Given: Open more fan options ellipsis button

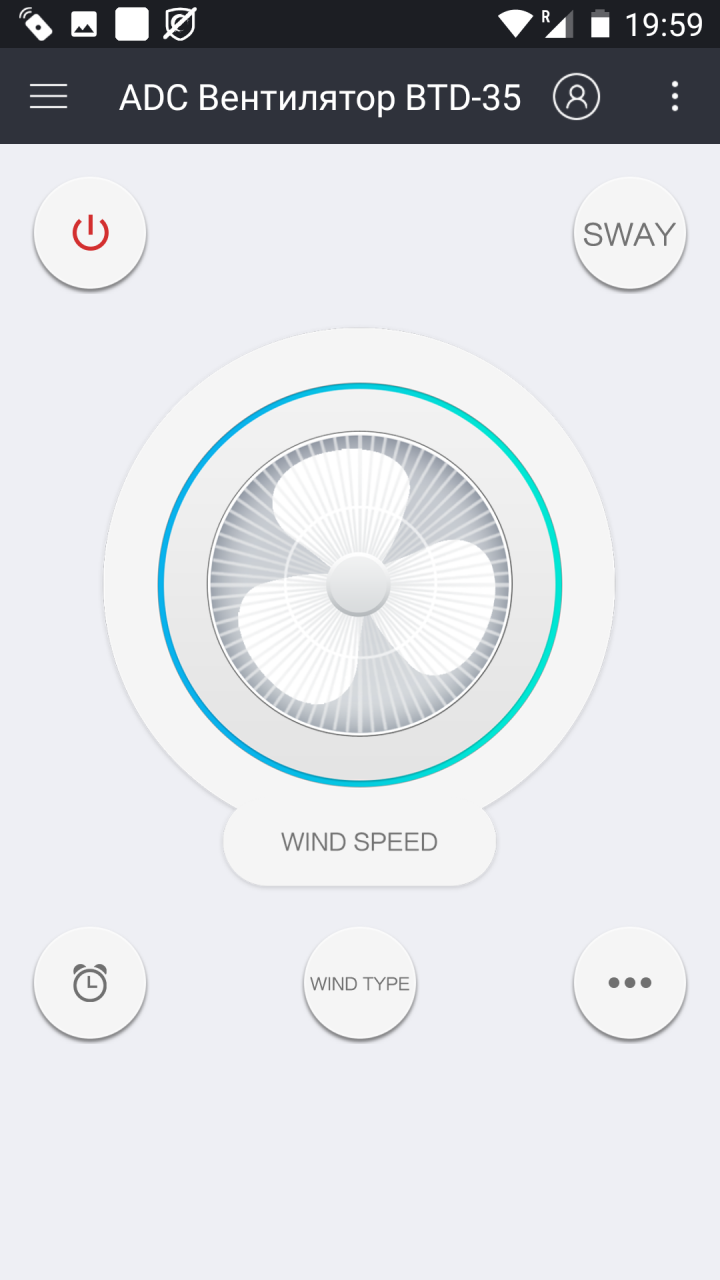Looking at the screenshot, I should 629,983.
